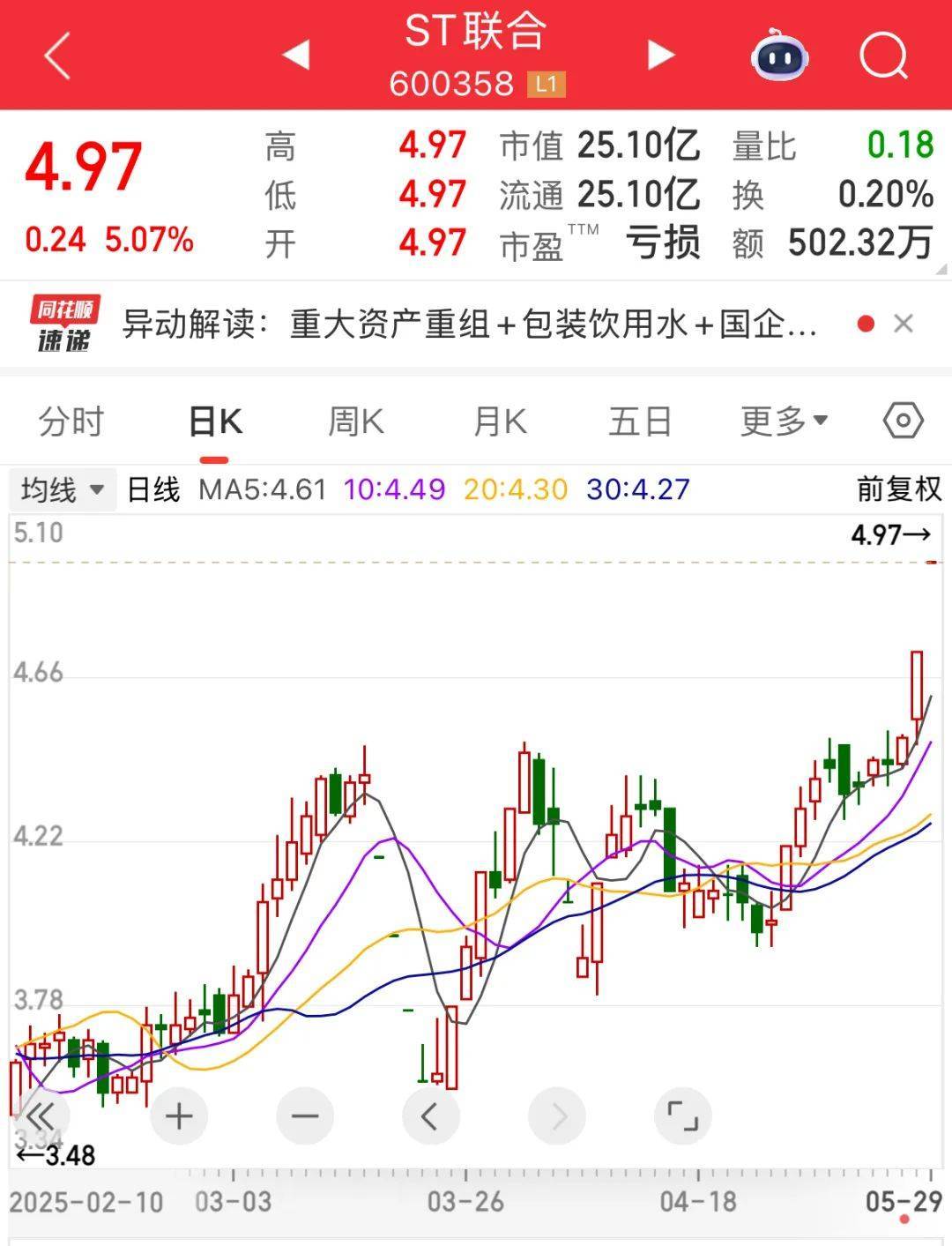
Task: Show the 月K chart
Action: click(499, 422)
